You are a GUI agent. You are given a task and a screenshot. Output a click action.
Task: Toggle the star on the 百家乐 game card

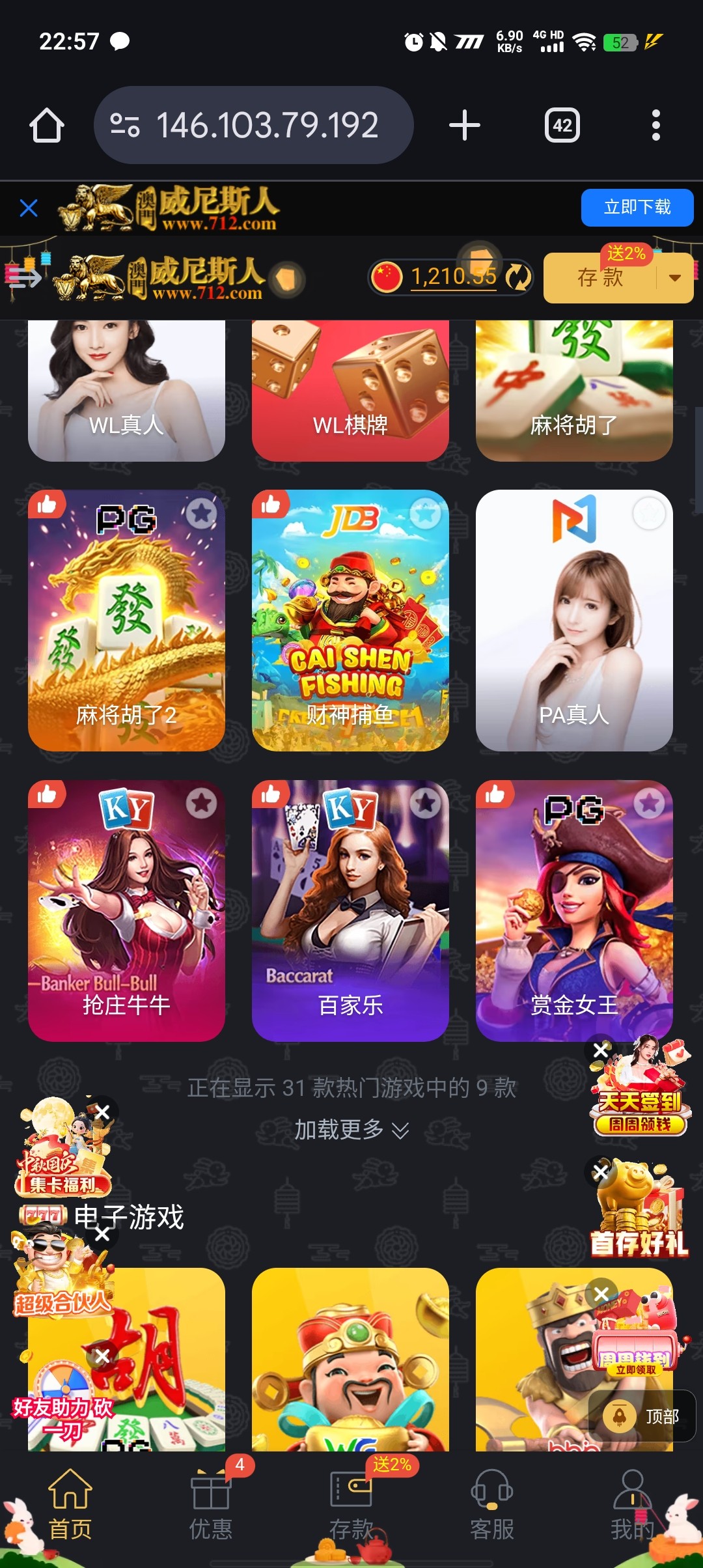click(424, 804)
